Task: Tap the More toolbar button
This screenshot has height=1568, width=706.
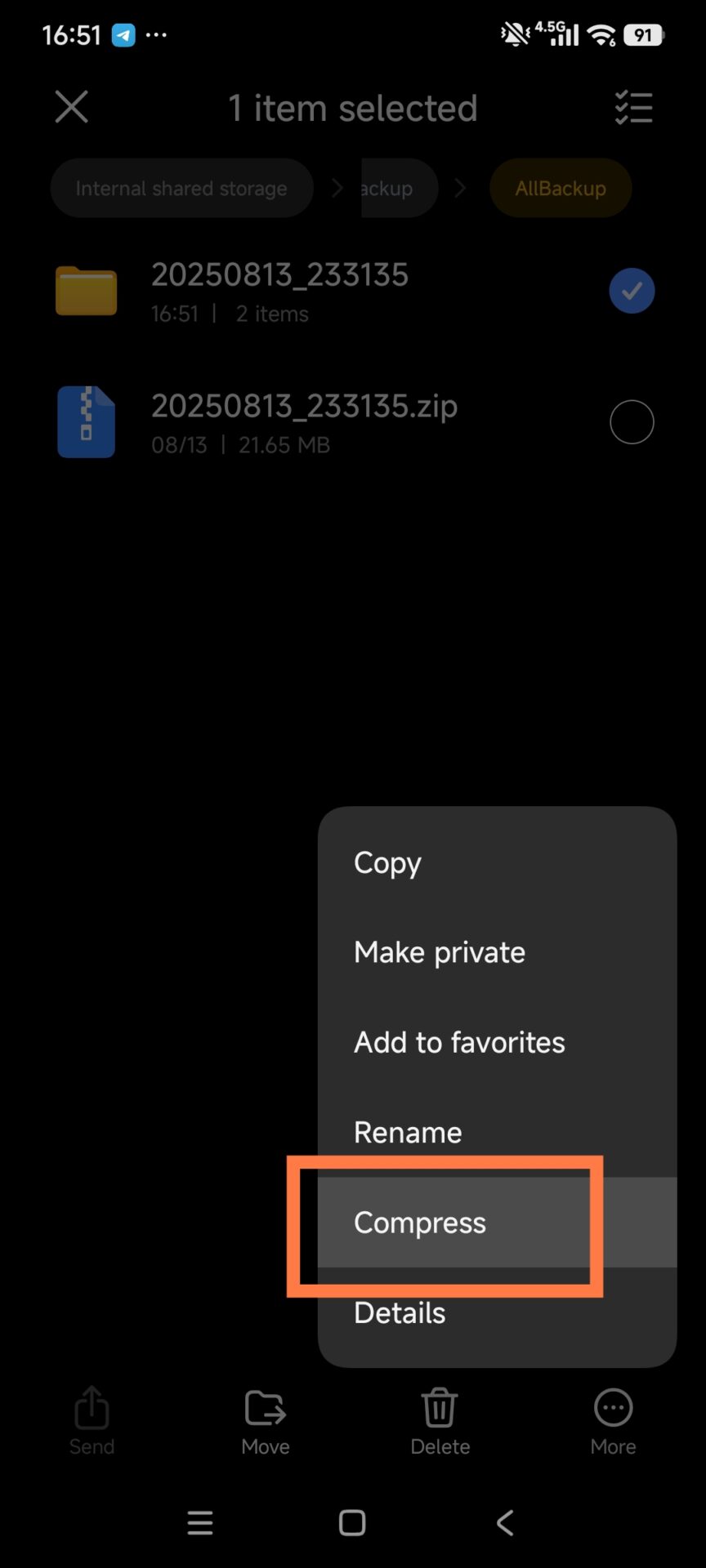Action: [613, 1420]
